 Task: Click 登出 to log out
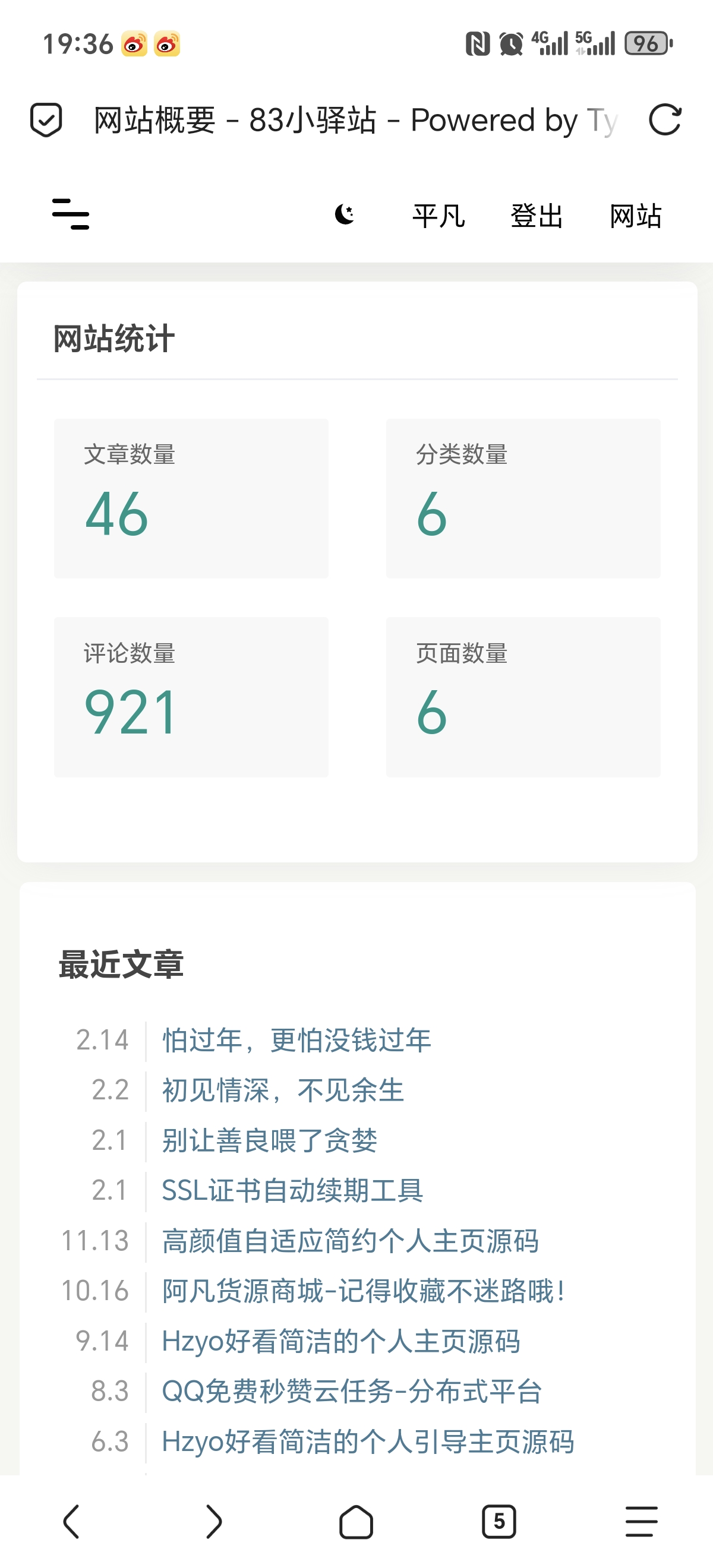[x=537, y=216]
